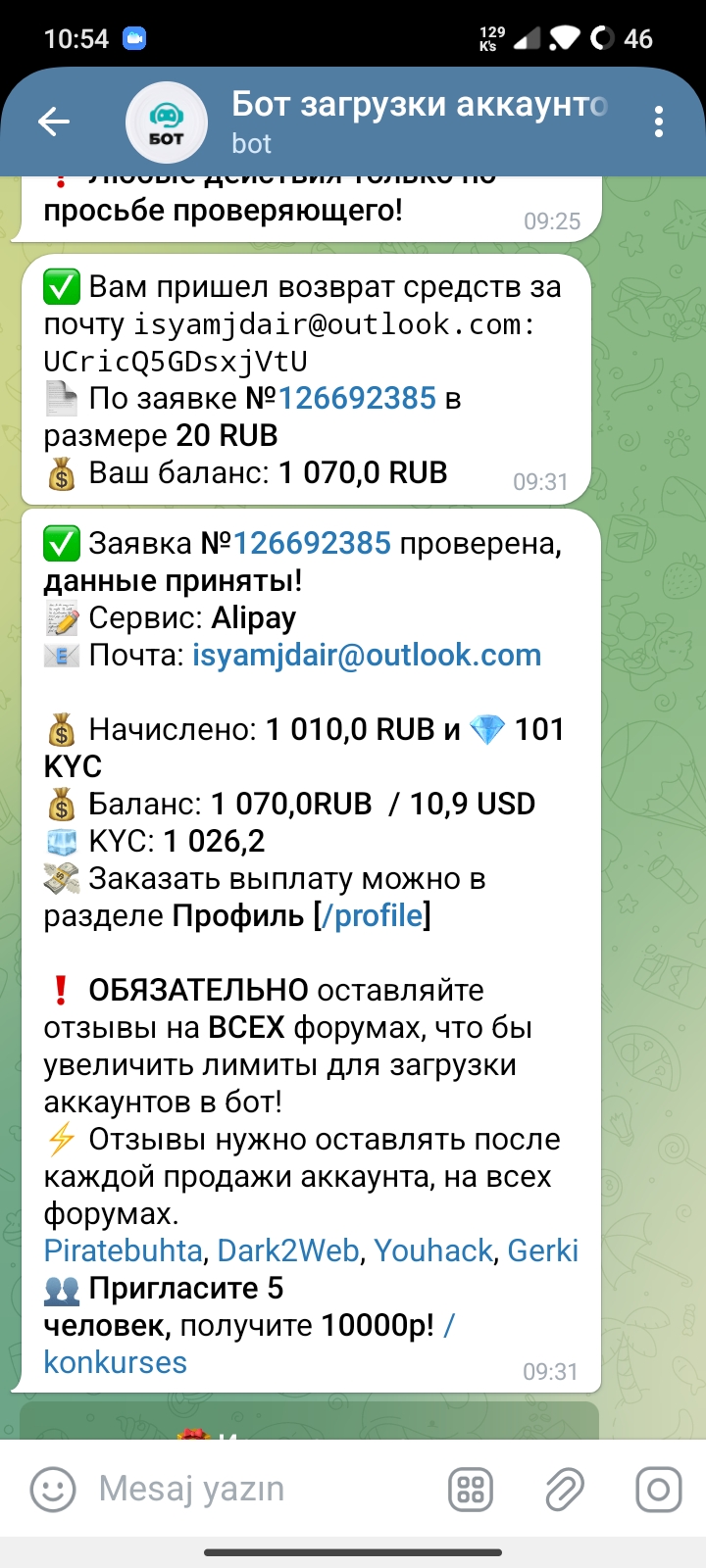Screen dimensions: 706x1568
Task: Show the bot commands keyboard
Action: 471,1490
